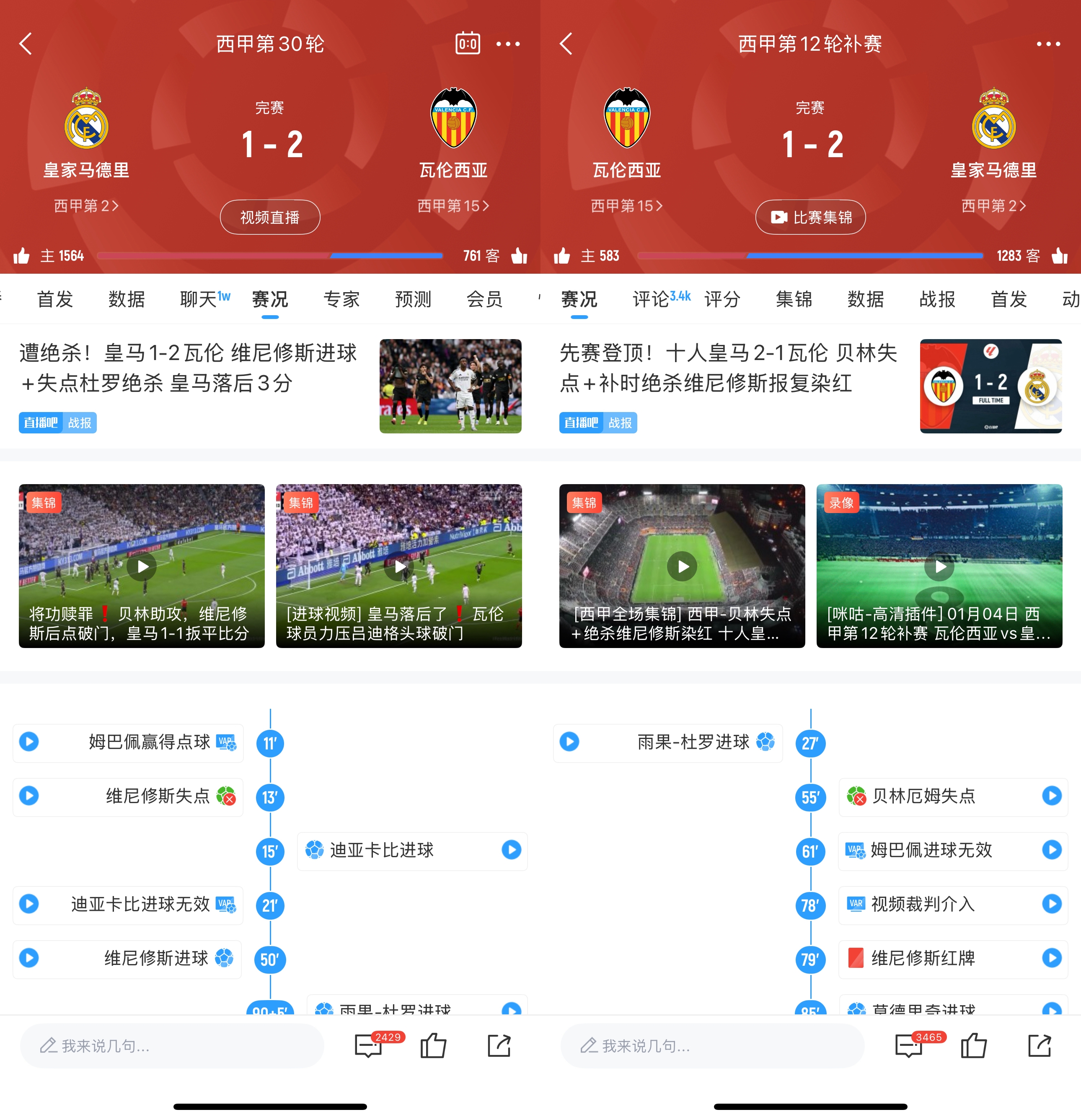Tap the 视频直播 button

click(x=269, y=217)
